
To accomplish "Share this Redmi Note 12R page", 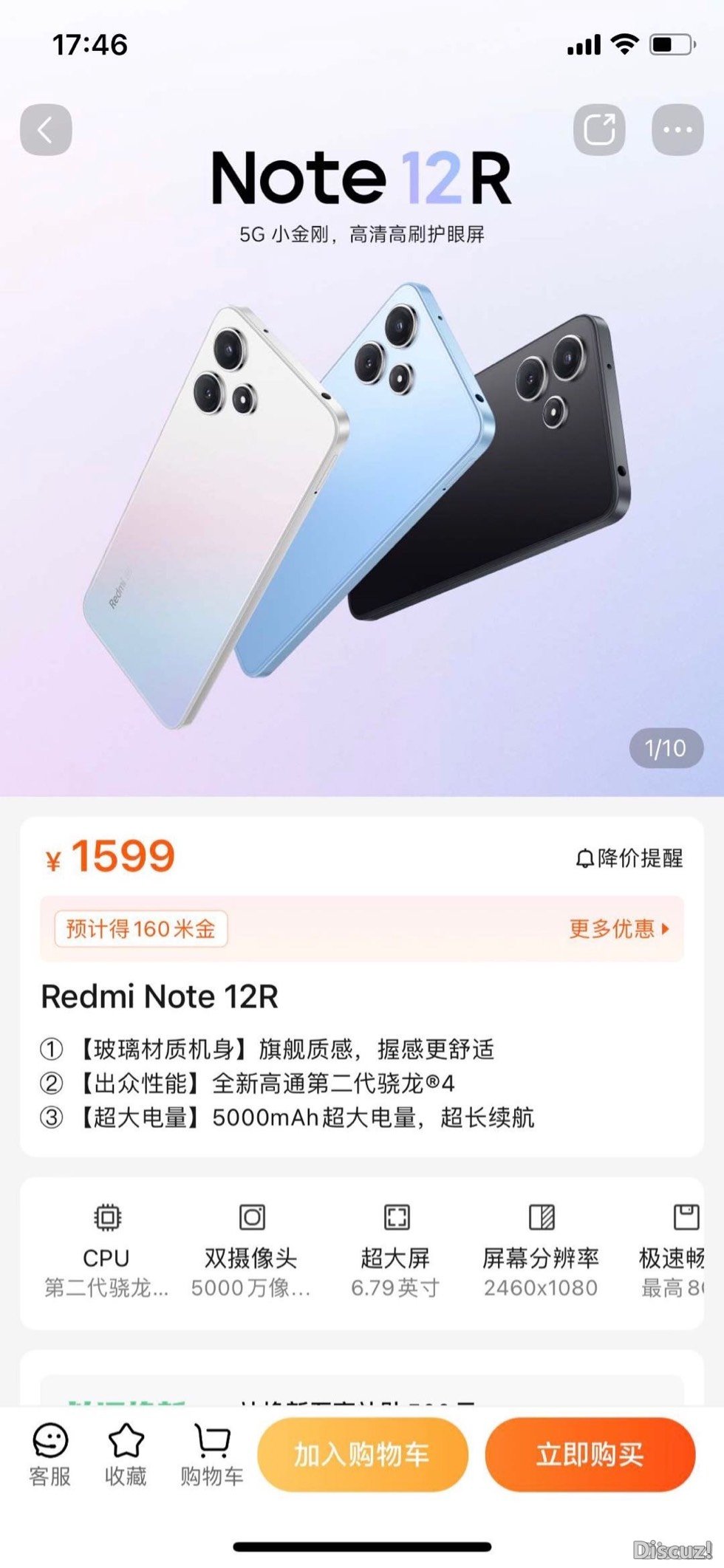I will click(x=599, y=130).
